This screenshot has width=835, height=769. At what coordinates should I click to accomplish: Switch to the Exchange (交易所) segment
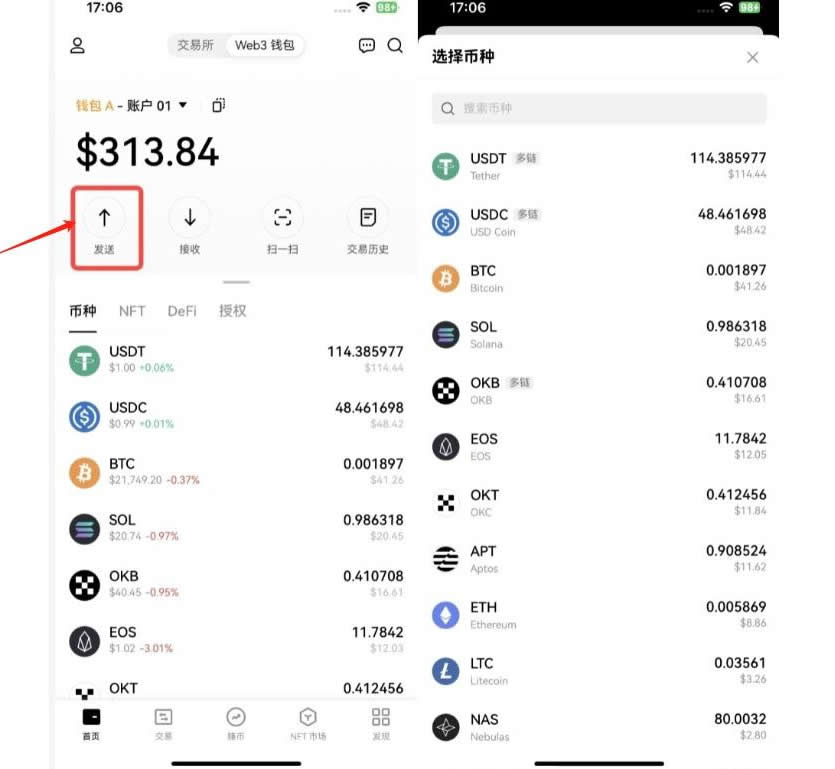coord(195,46)
